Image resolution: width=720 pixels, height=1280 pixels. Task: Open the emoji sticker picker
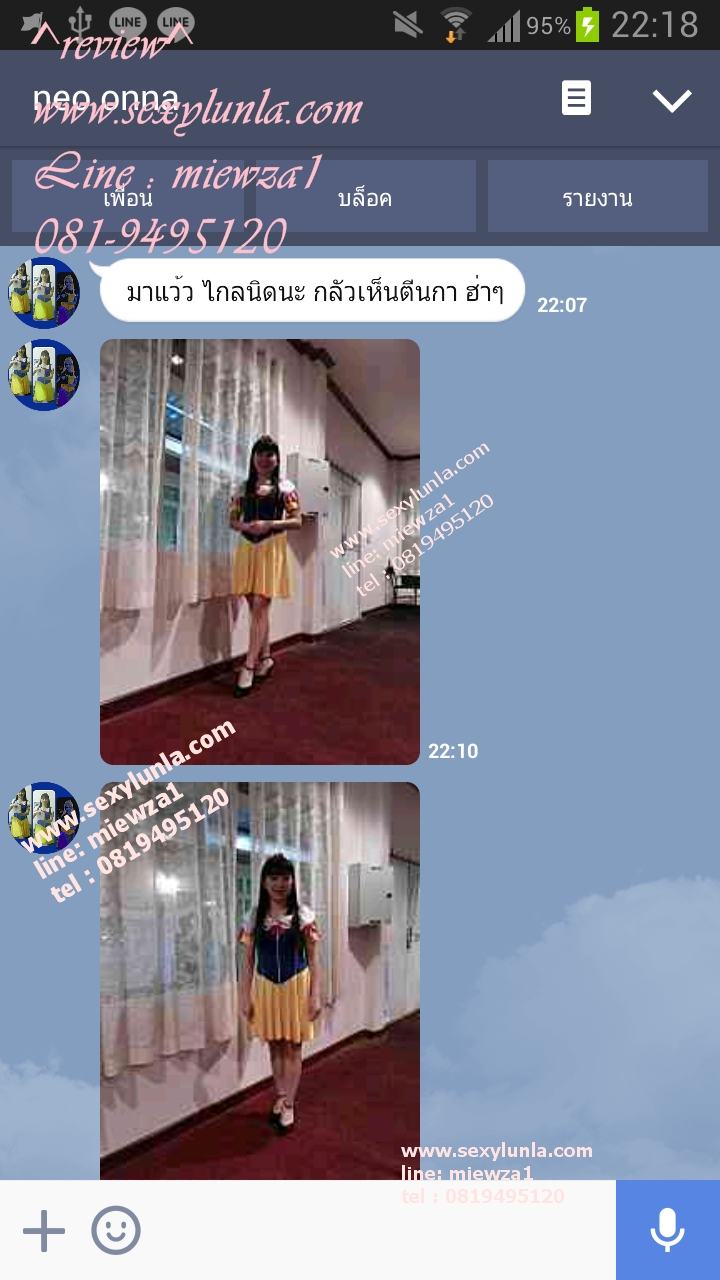tap(116, 1231)
